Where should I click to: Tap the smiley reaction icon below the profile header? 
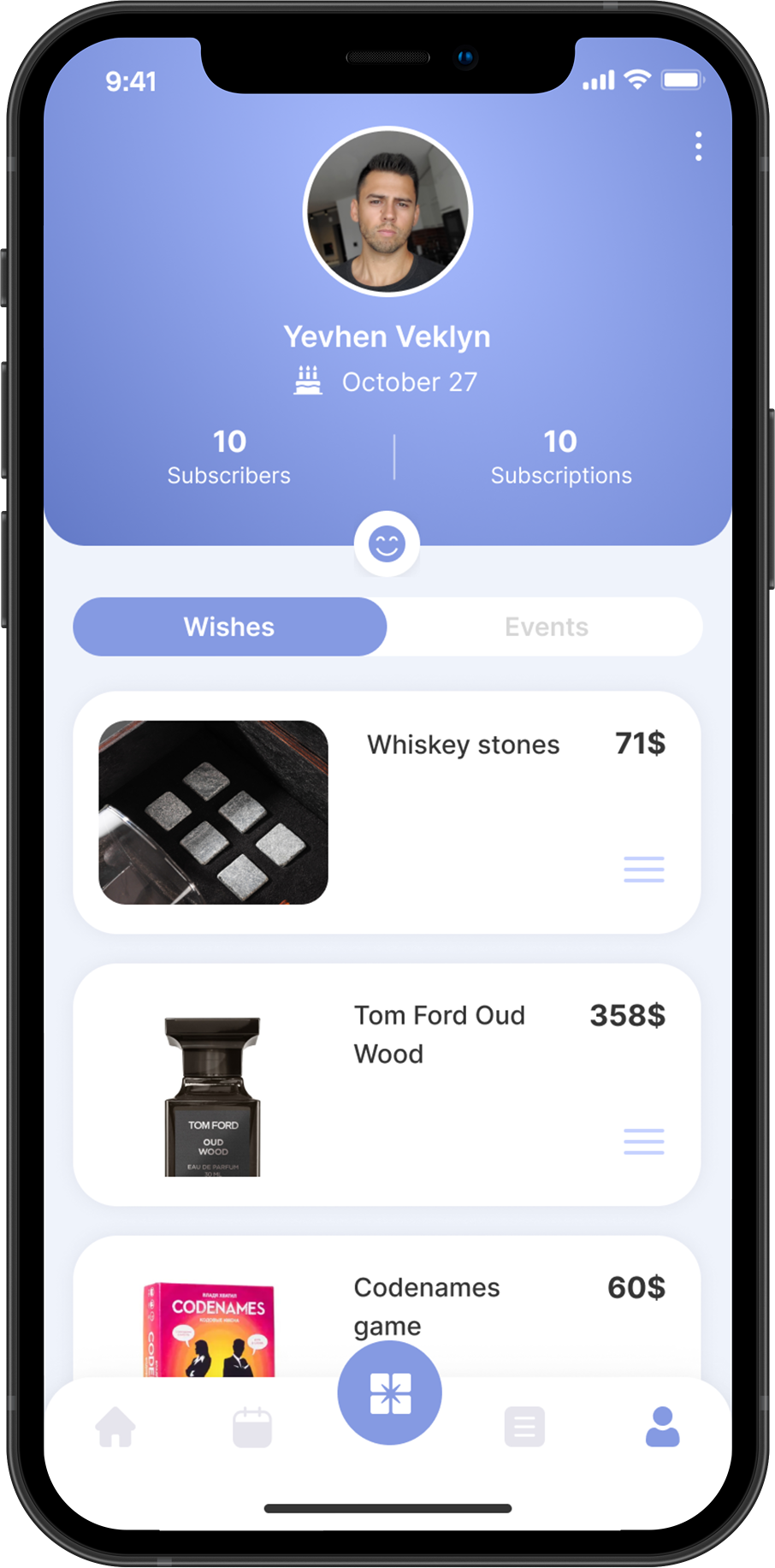pyautogui.click(x=387, y=543)
